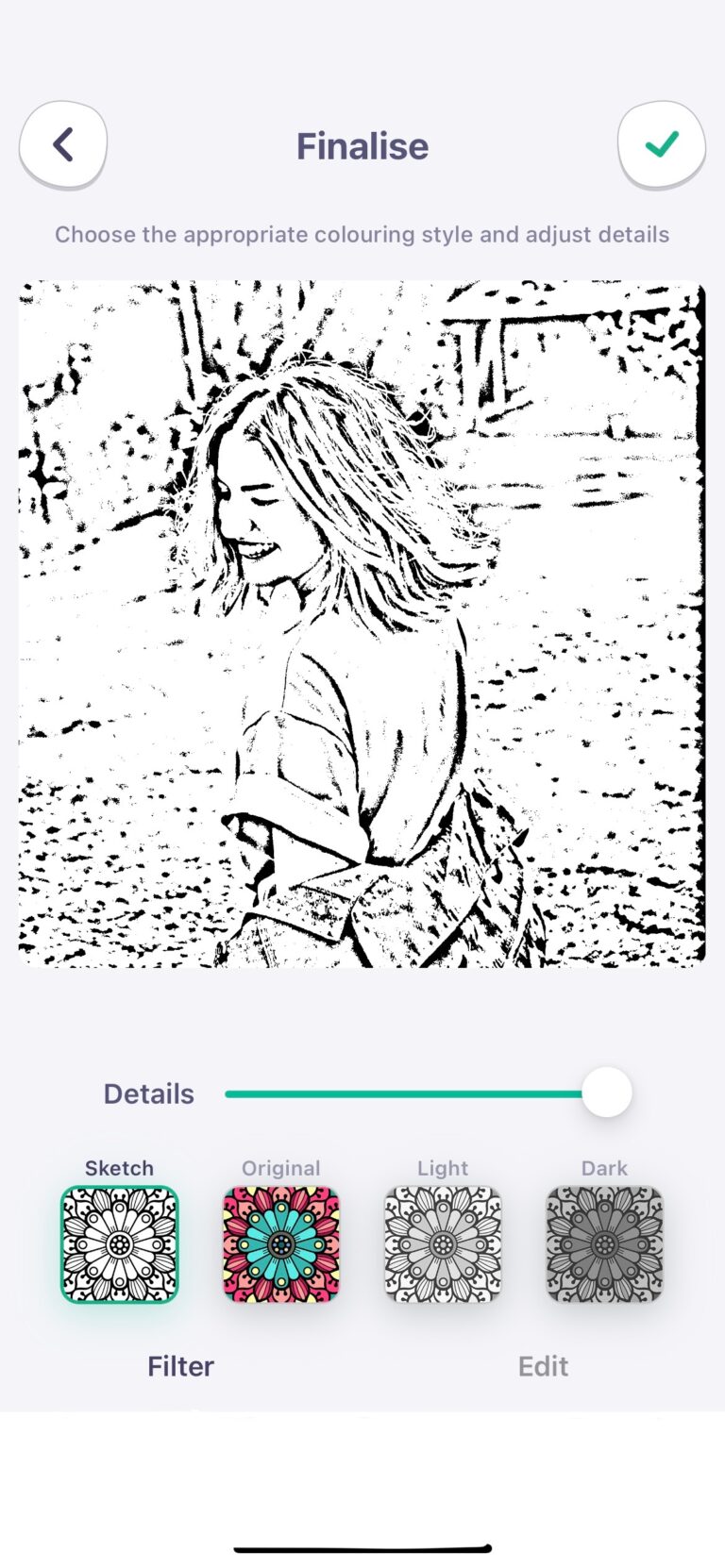Activate the Light colouring mode
Viewport: 725px width, 1568px height.
point(442,1243)
